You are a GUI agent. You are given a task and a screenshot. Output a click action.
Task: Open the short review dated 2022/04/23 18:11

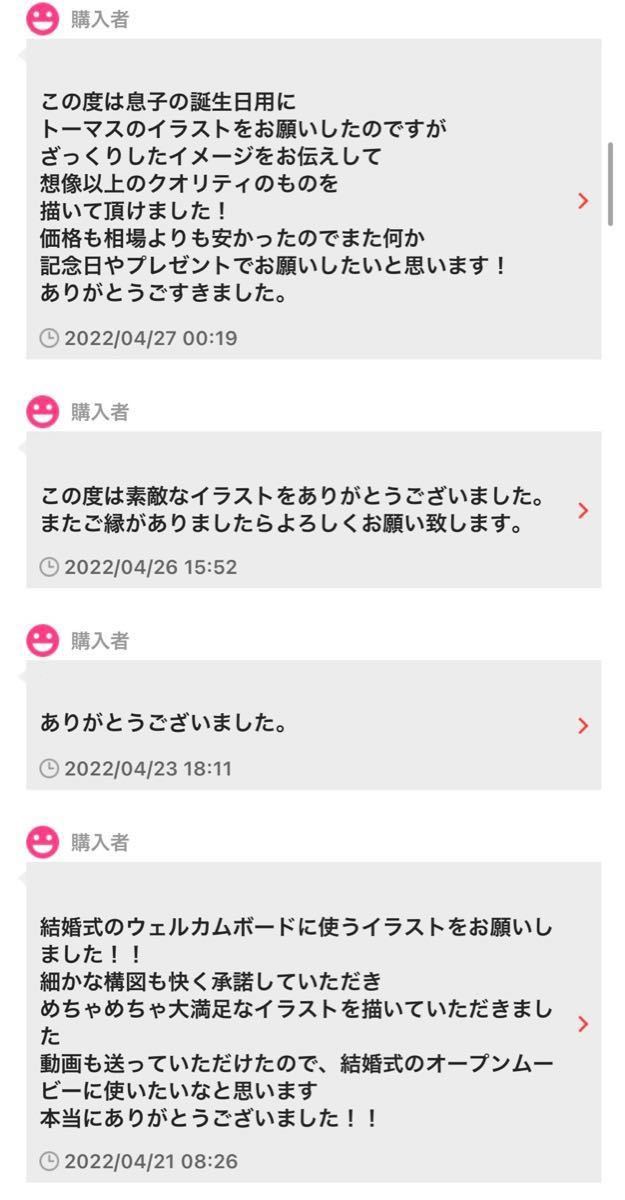[583, 726]
